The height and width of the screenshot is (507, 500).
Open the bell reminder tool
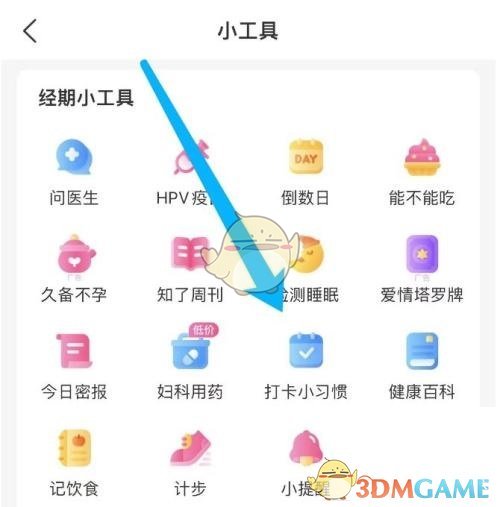pos(305,463)
